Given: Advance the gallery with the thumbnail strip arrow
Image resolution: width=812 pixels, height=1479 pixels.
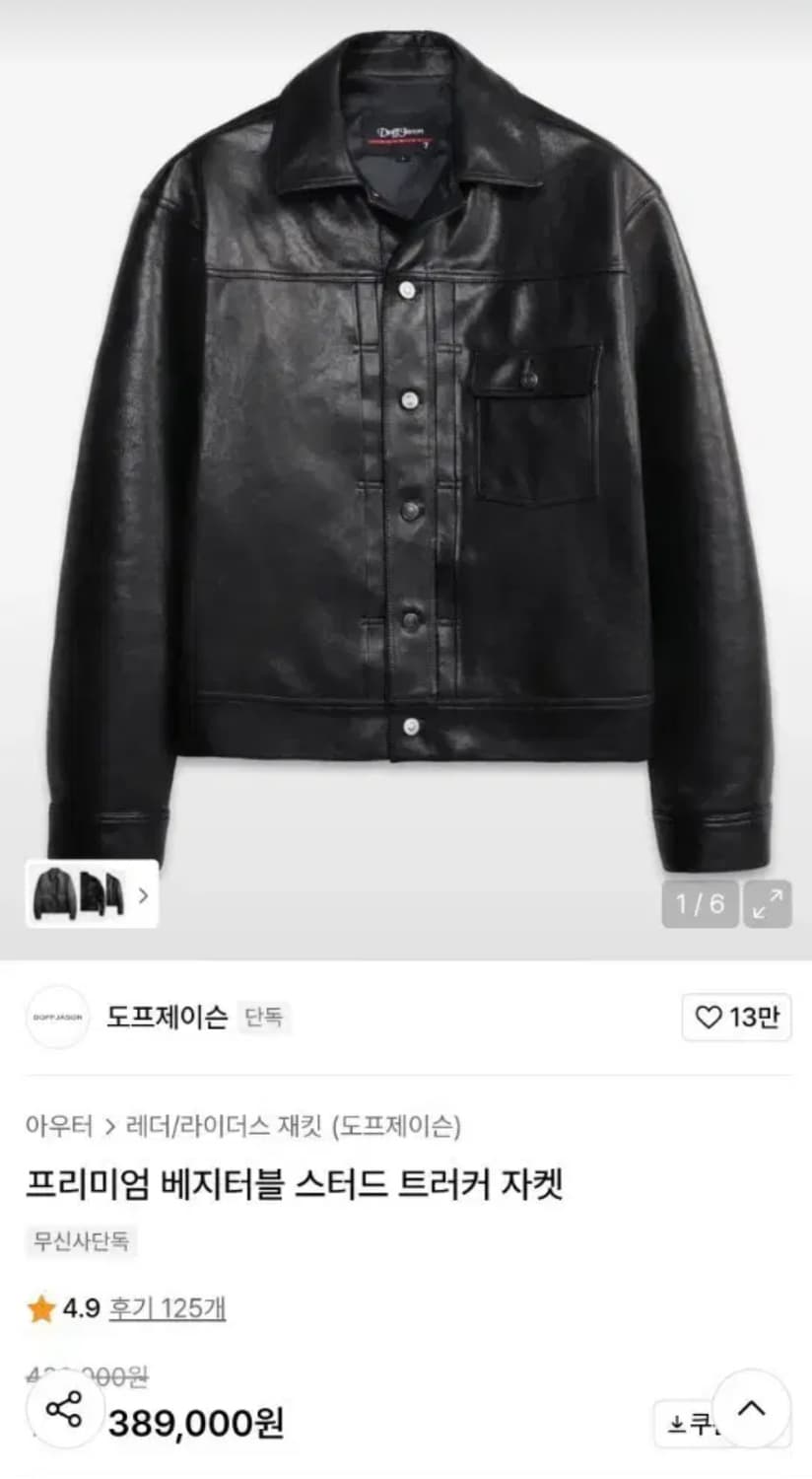Looking at the screenshot, I should 145,895.
